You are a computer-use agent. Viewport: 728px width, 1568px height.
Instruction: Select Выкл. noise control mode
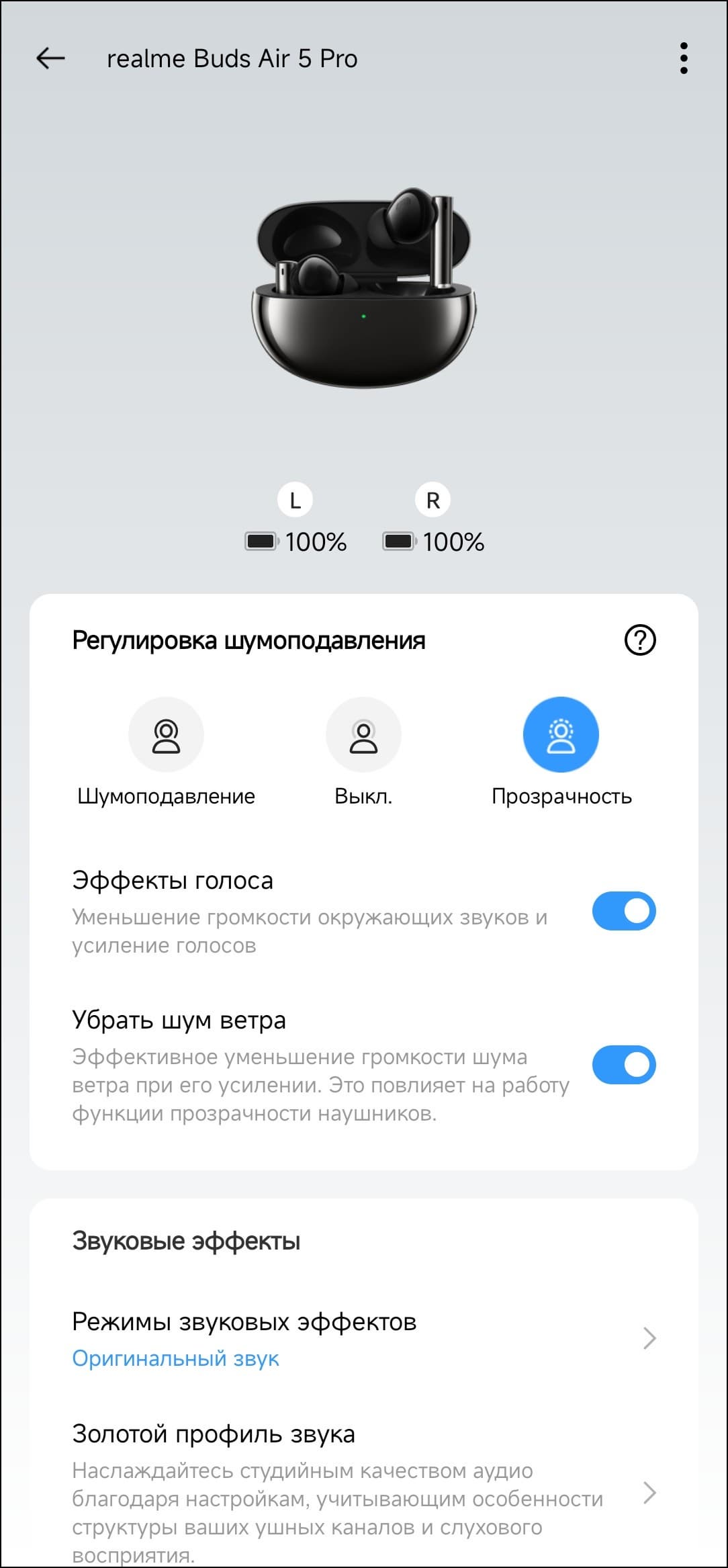pos(363,735)
